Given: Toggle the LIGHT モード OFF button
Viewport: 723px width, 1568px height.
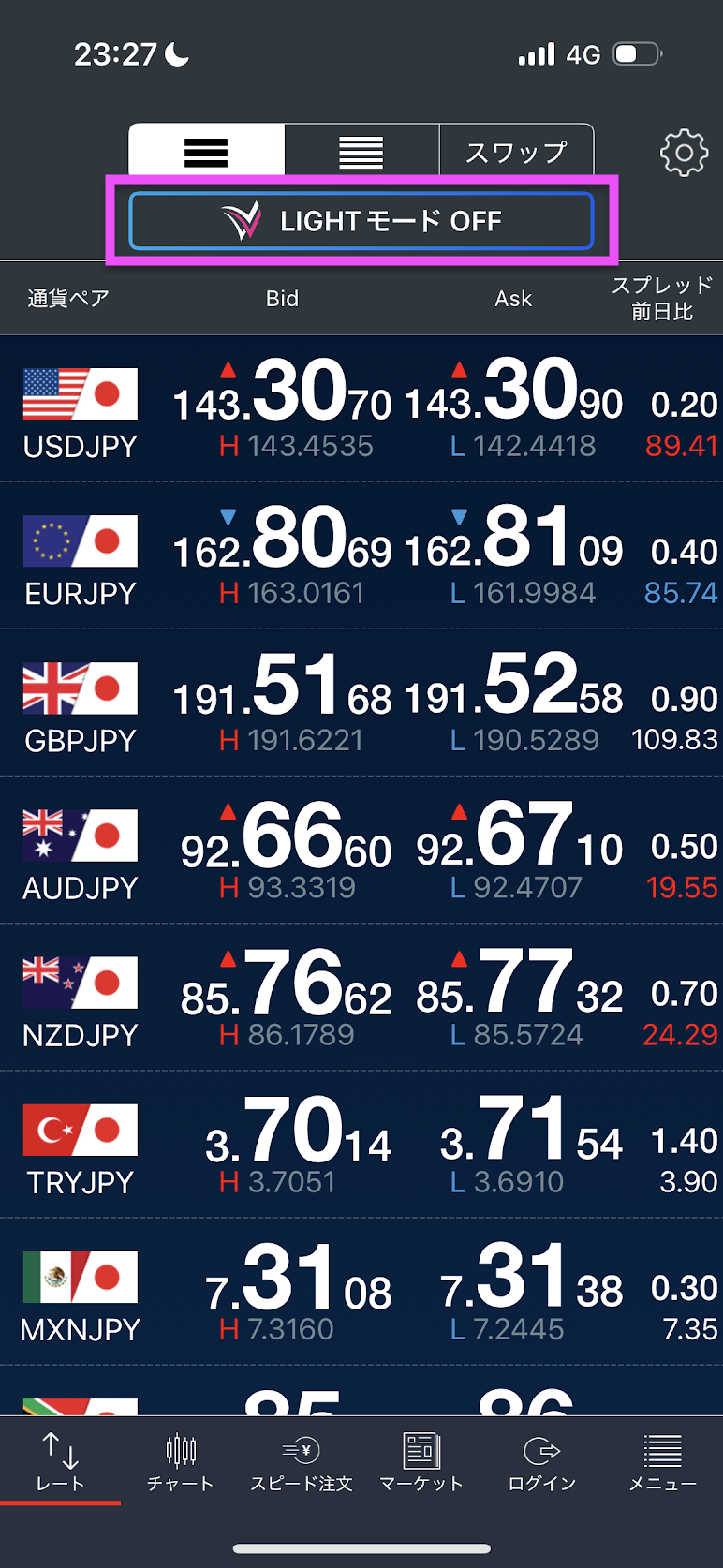Looking at the screenshot, I should point(361,221).
